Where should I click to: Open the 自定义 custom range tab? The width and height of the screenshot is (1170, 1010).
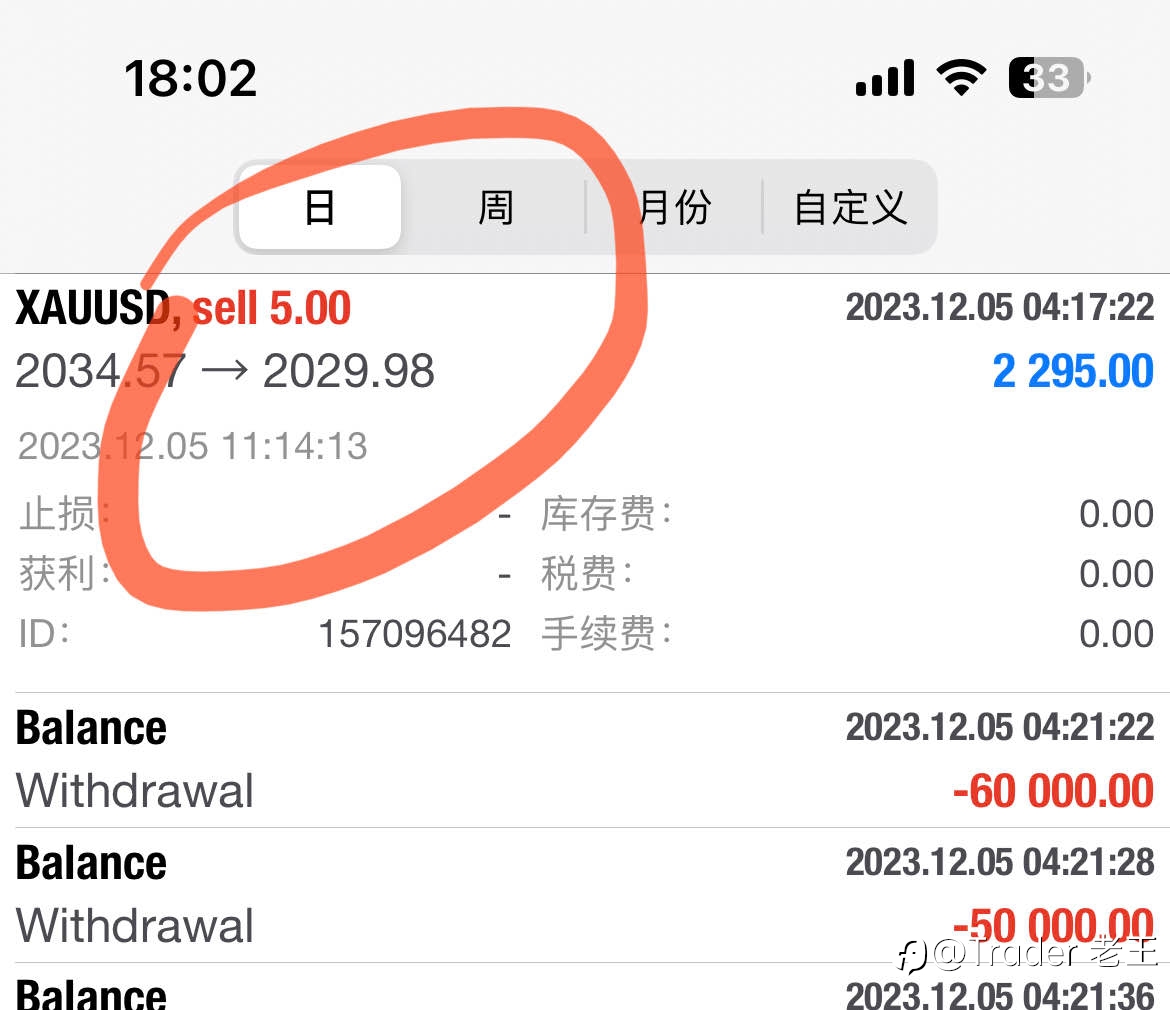(849, 207)
